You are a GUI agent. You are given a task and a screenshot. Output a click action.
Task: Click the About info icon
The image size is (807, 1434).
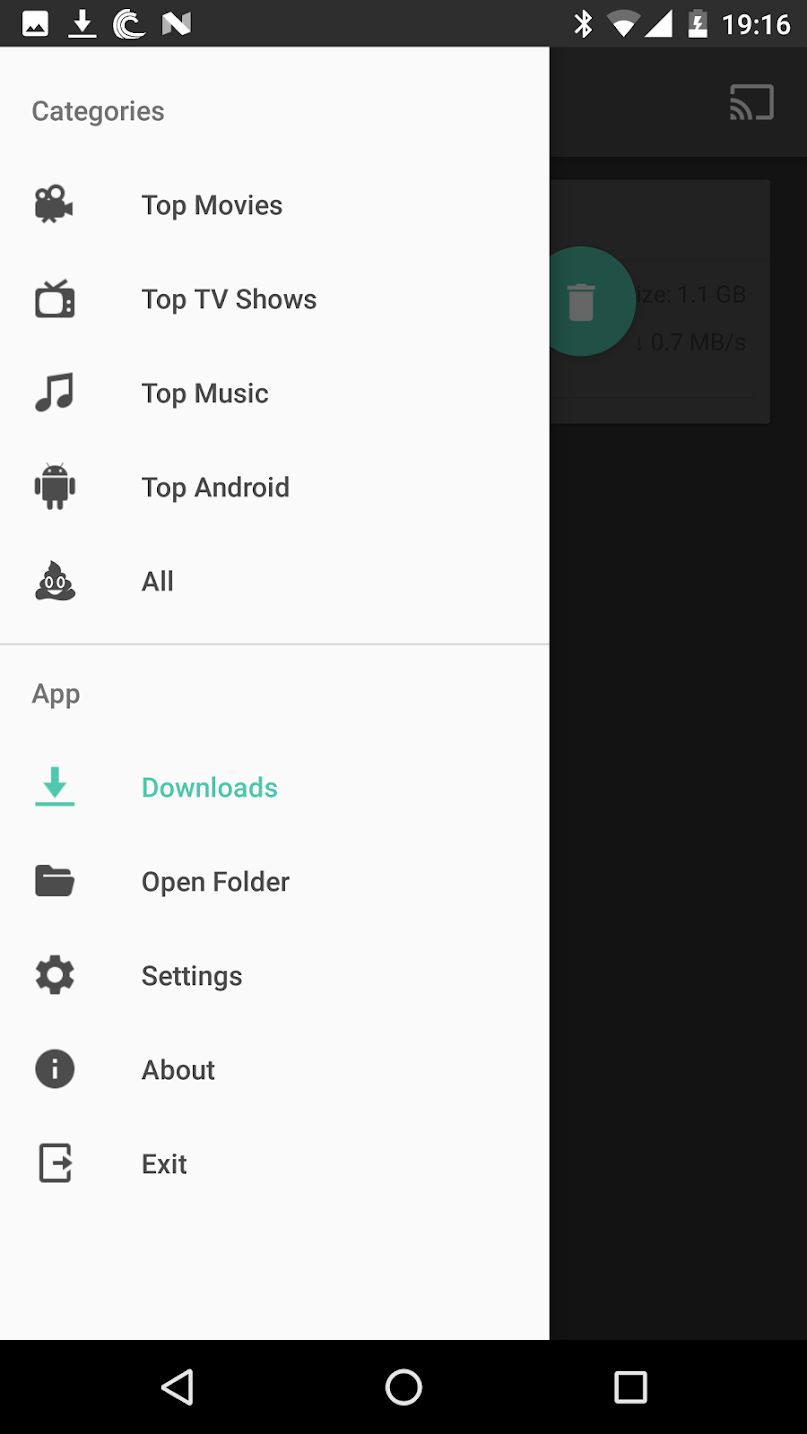pos(54,1069)
